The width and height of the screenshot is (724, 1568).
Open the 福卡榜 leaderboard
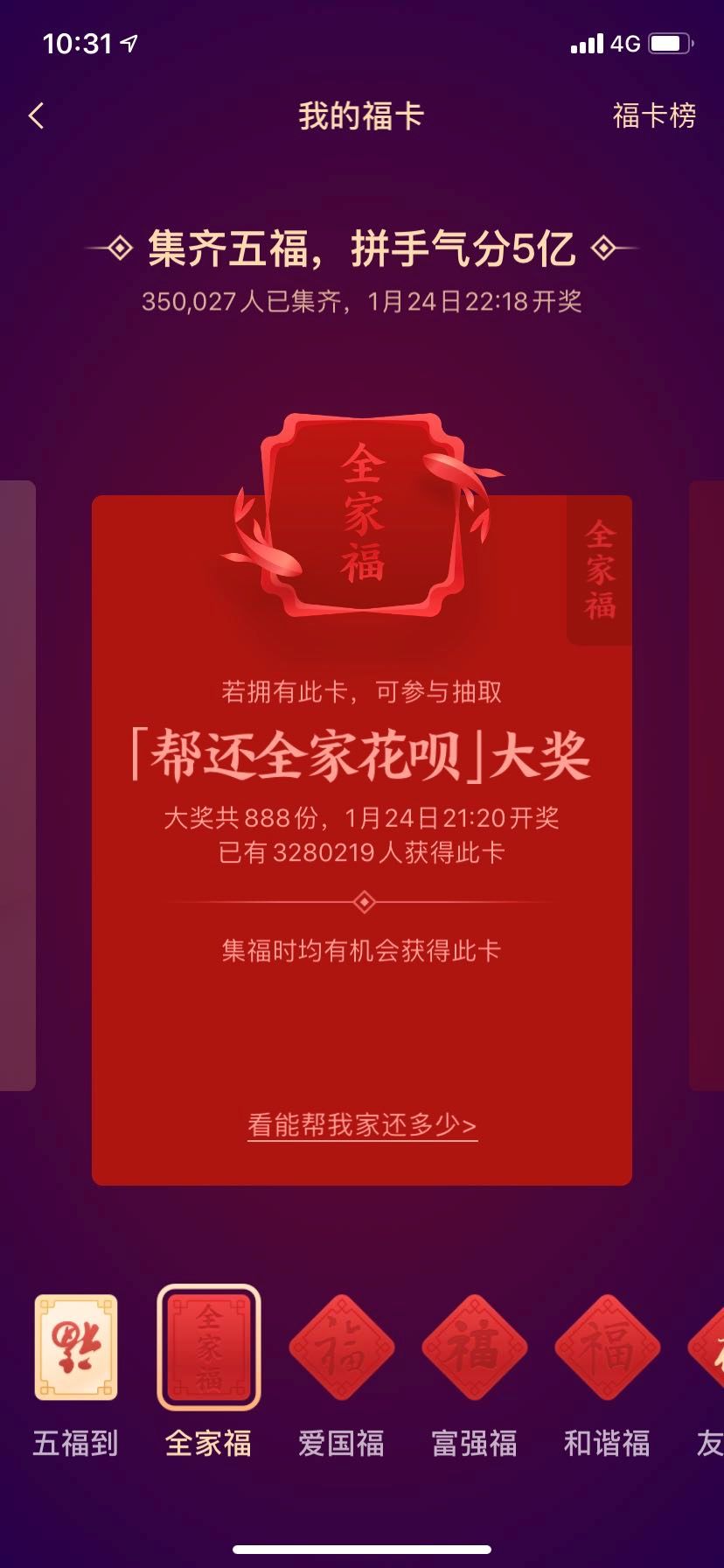[654, 115]
